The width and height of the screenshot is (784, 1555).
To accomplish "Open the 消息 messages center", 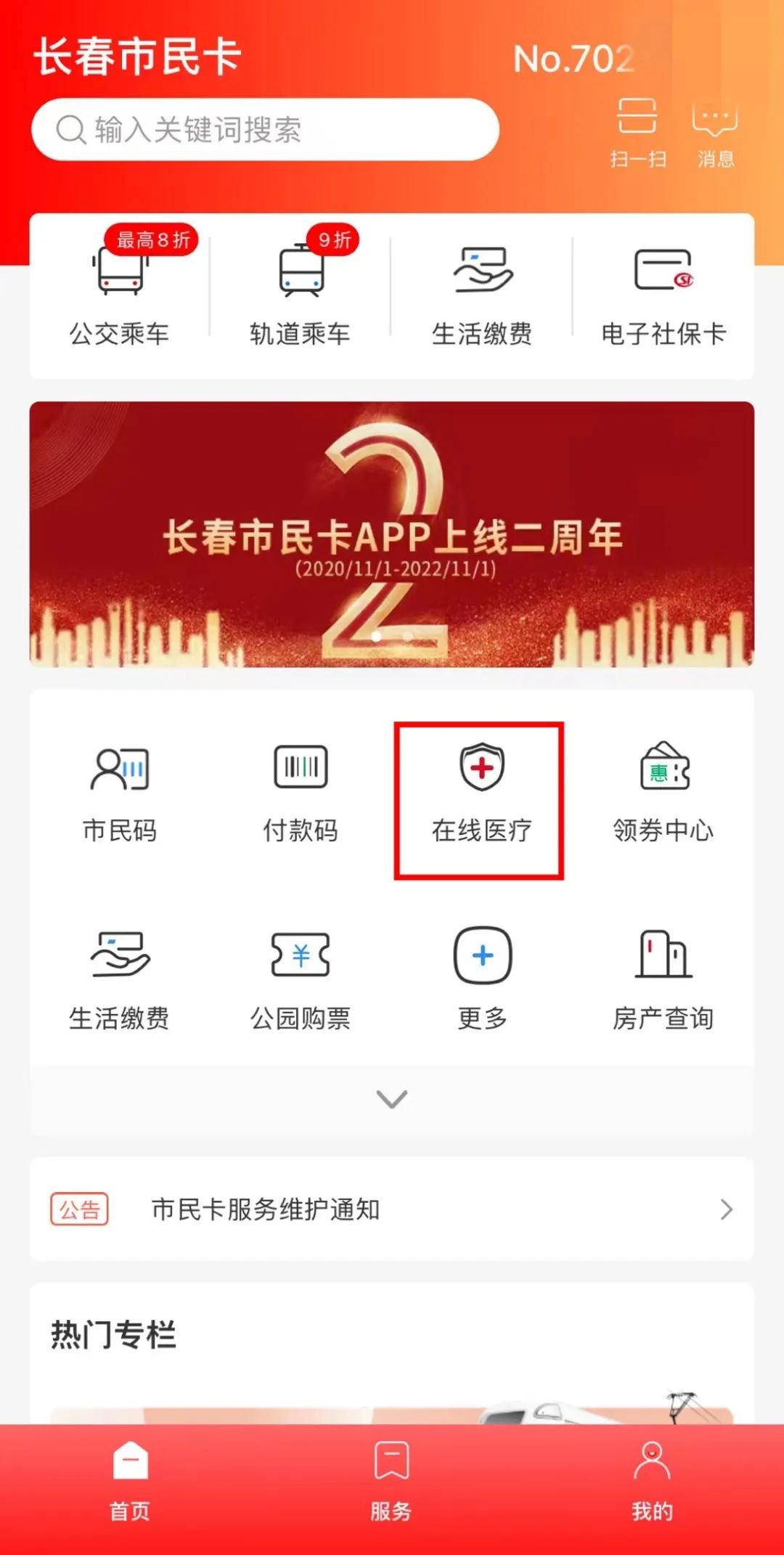I will pos(715,133).
